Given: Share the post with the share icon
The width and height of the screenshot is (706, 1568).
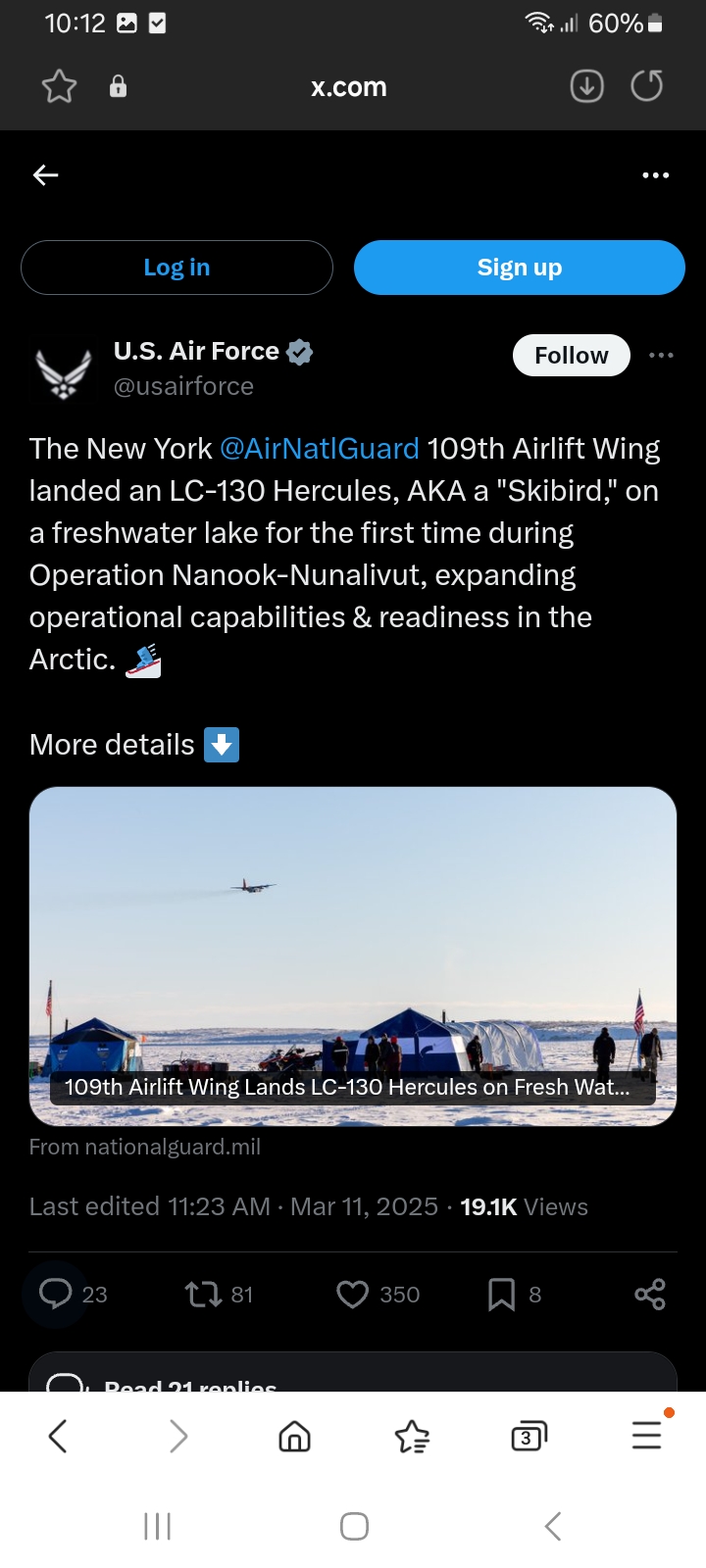Looking at the screenshot, I should pos(650,1295).
